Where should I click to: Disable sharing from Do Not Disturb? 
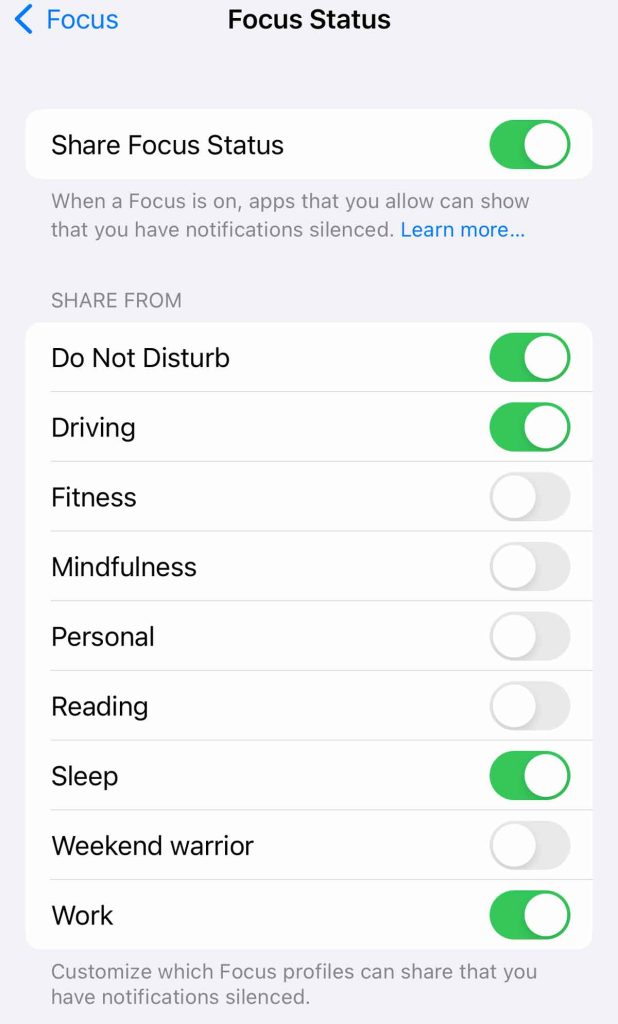[x=529, y=358]
